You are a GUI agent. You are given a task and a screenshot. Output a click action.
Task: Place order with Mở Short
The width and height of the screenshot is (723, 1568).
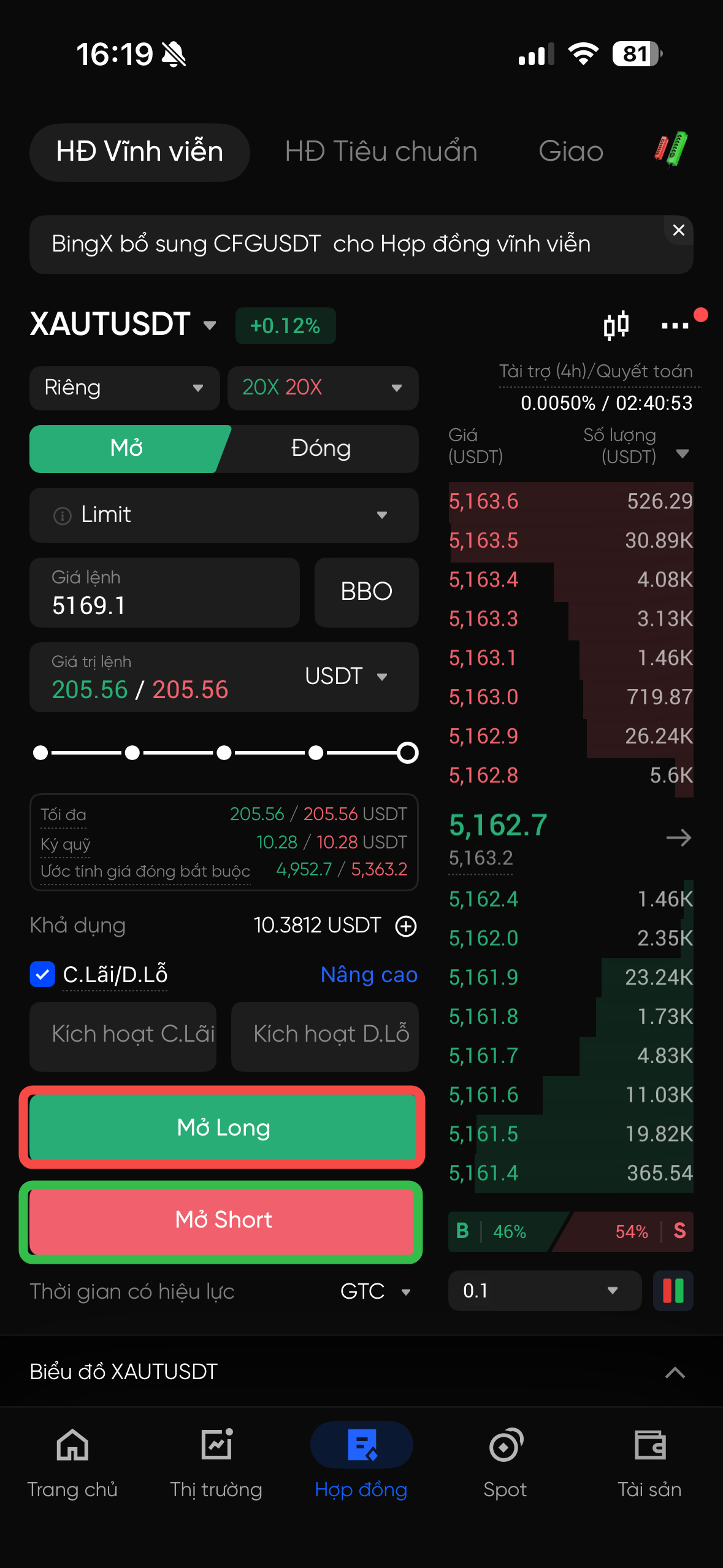point(223,1220)
